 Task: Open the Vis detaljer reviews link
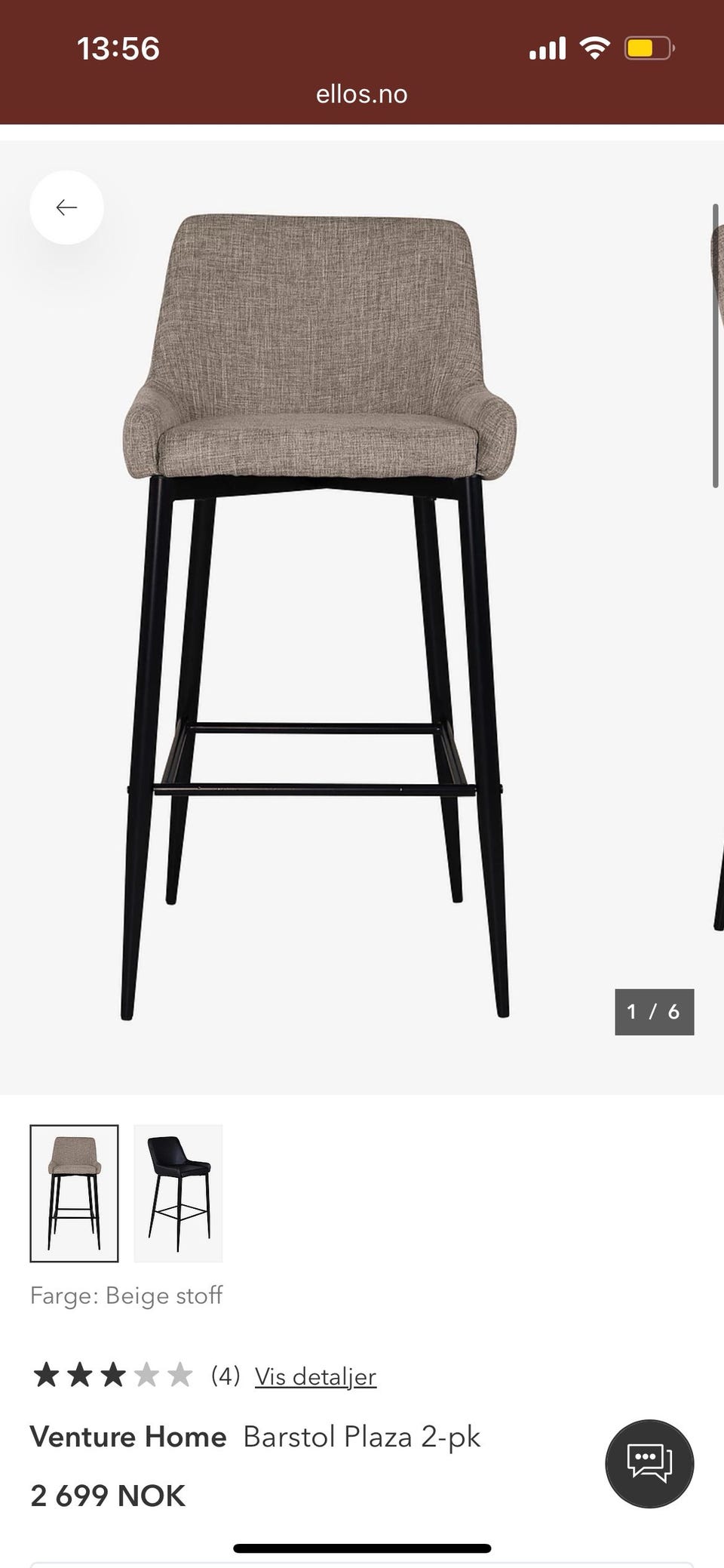pyautogui.click(x=315, y=1376)
